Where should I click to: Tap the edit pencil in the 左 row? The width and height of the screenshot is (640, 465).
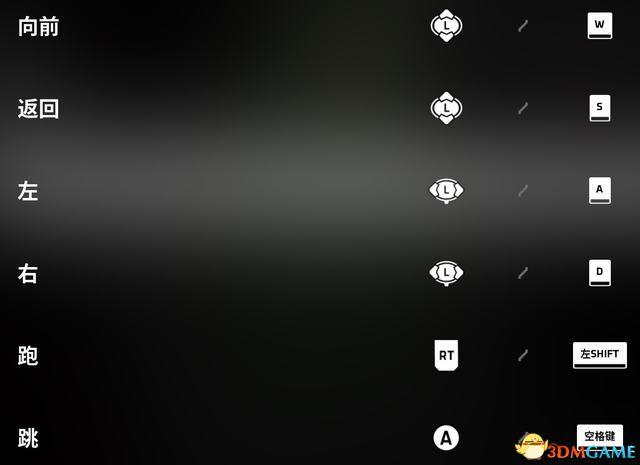[523, 190]
